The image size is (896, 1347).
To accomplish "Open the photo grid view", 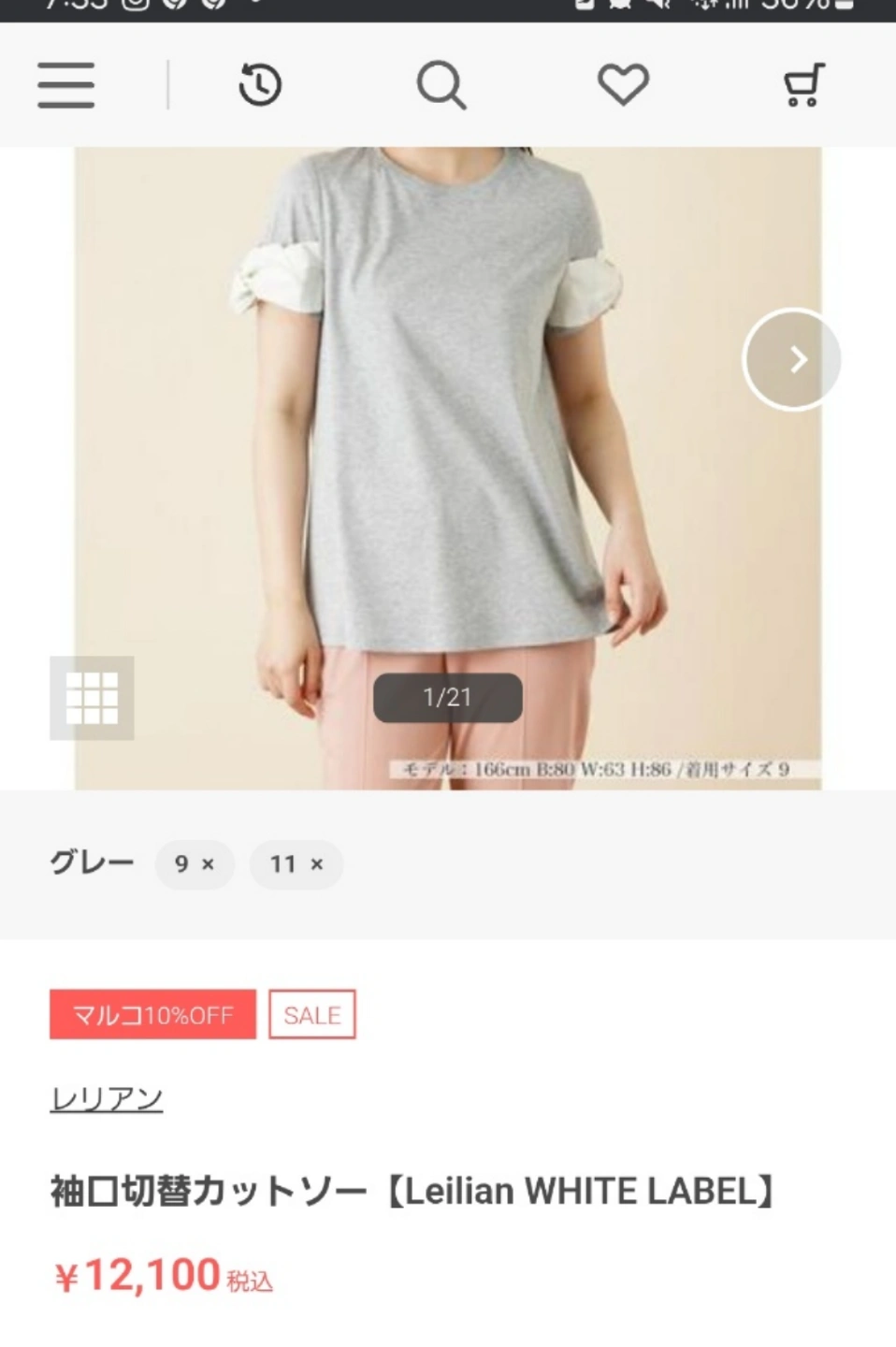I will [92, 698].
